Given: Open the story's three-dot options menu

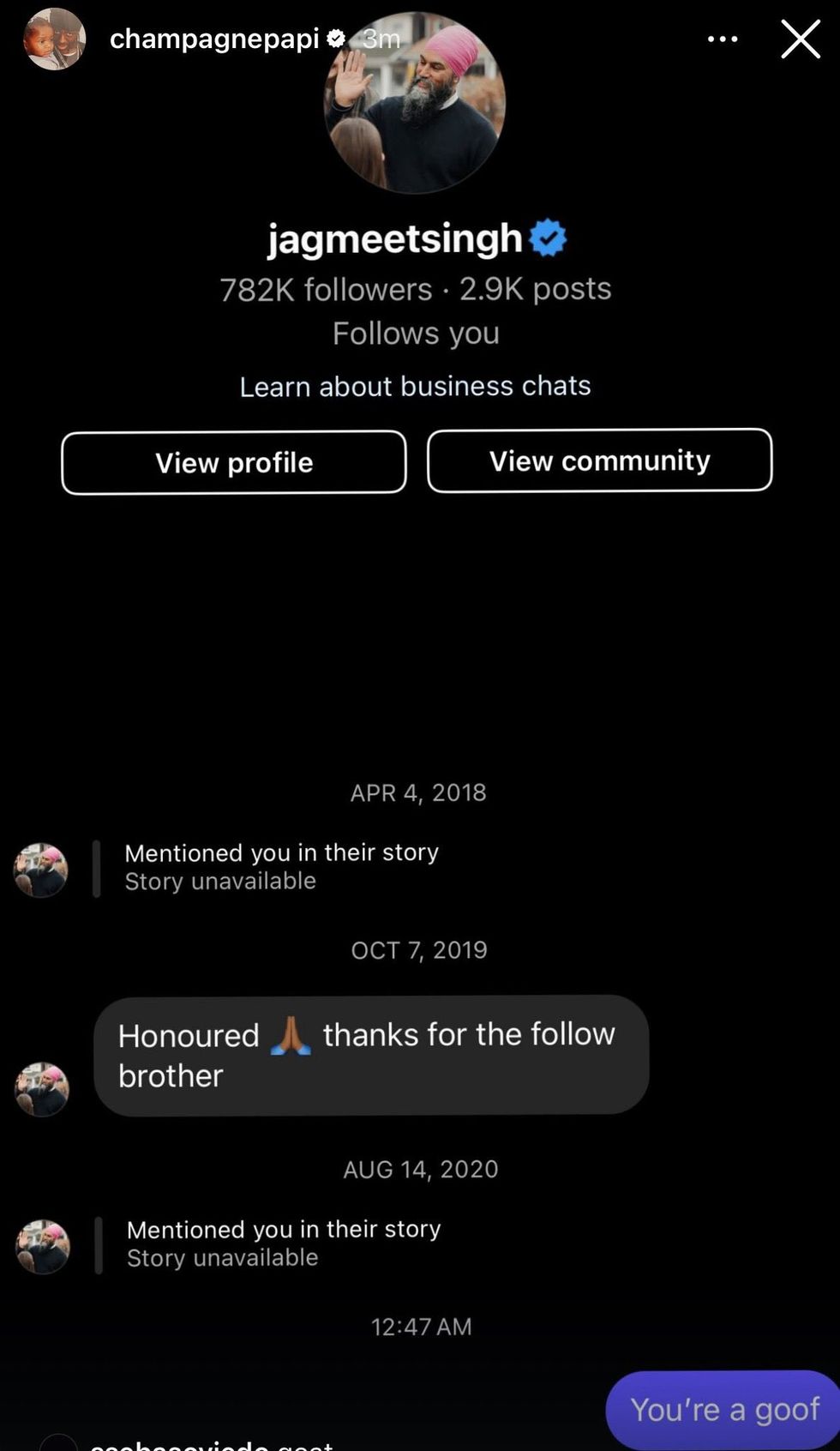Looking at the screenshot, I should [723, 39].
